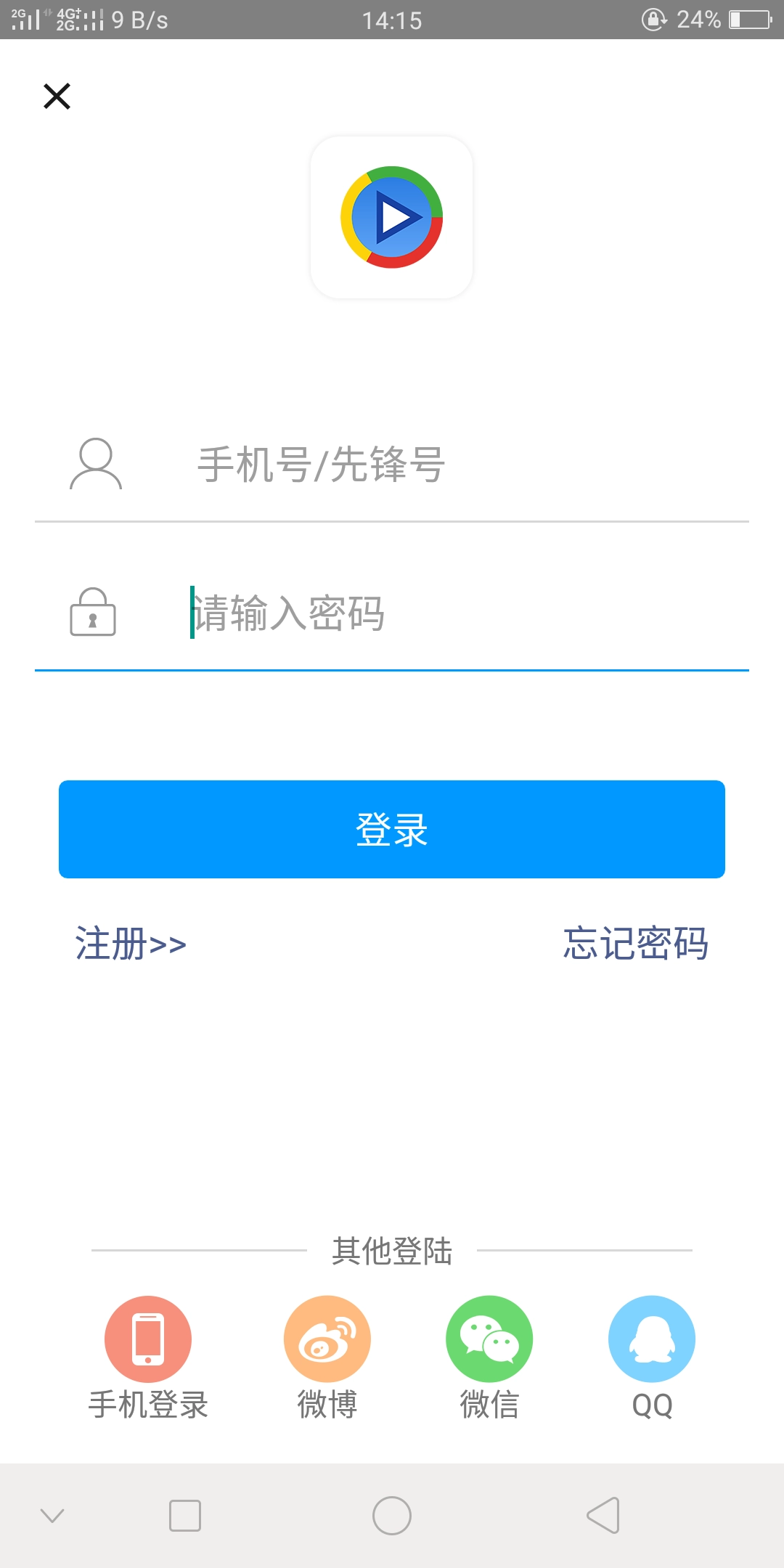Select the QQ login icon

pos(651,1338)
